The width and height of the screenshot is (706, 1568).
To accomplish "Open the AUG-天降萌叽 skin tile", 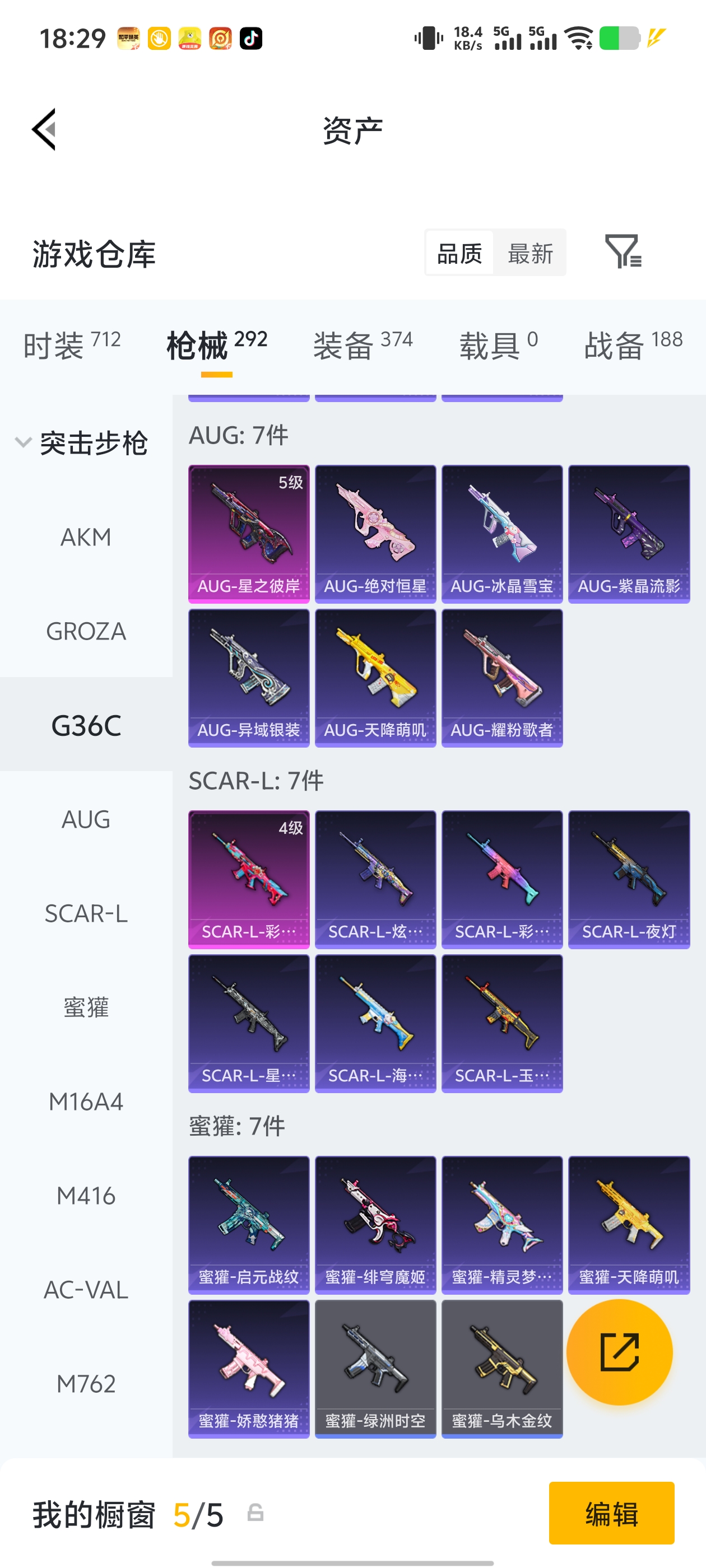I will tap(375, 678).
